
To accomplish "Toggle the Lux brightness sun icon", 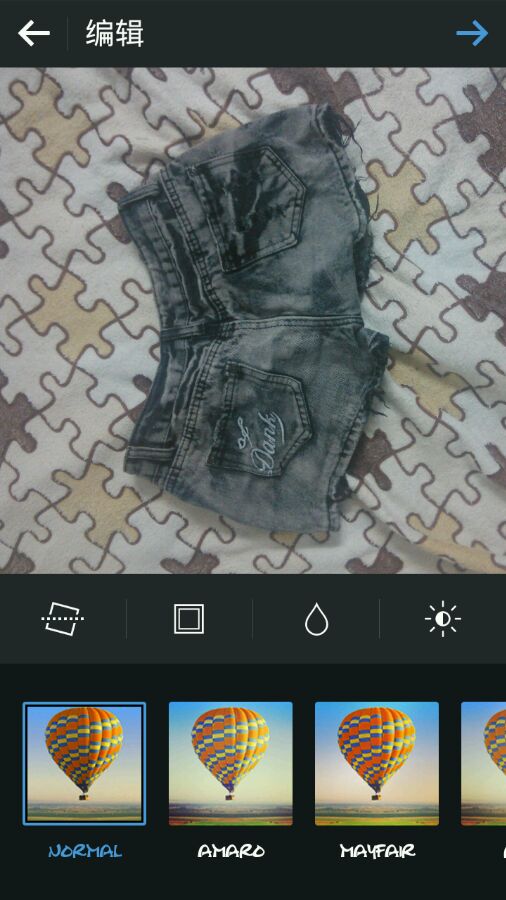I will tap(443, 619).
